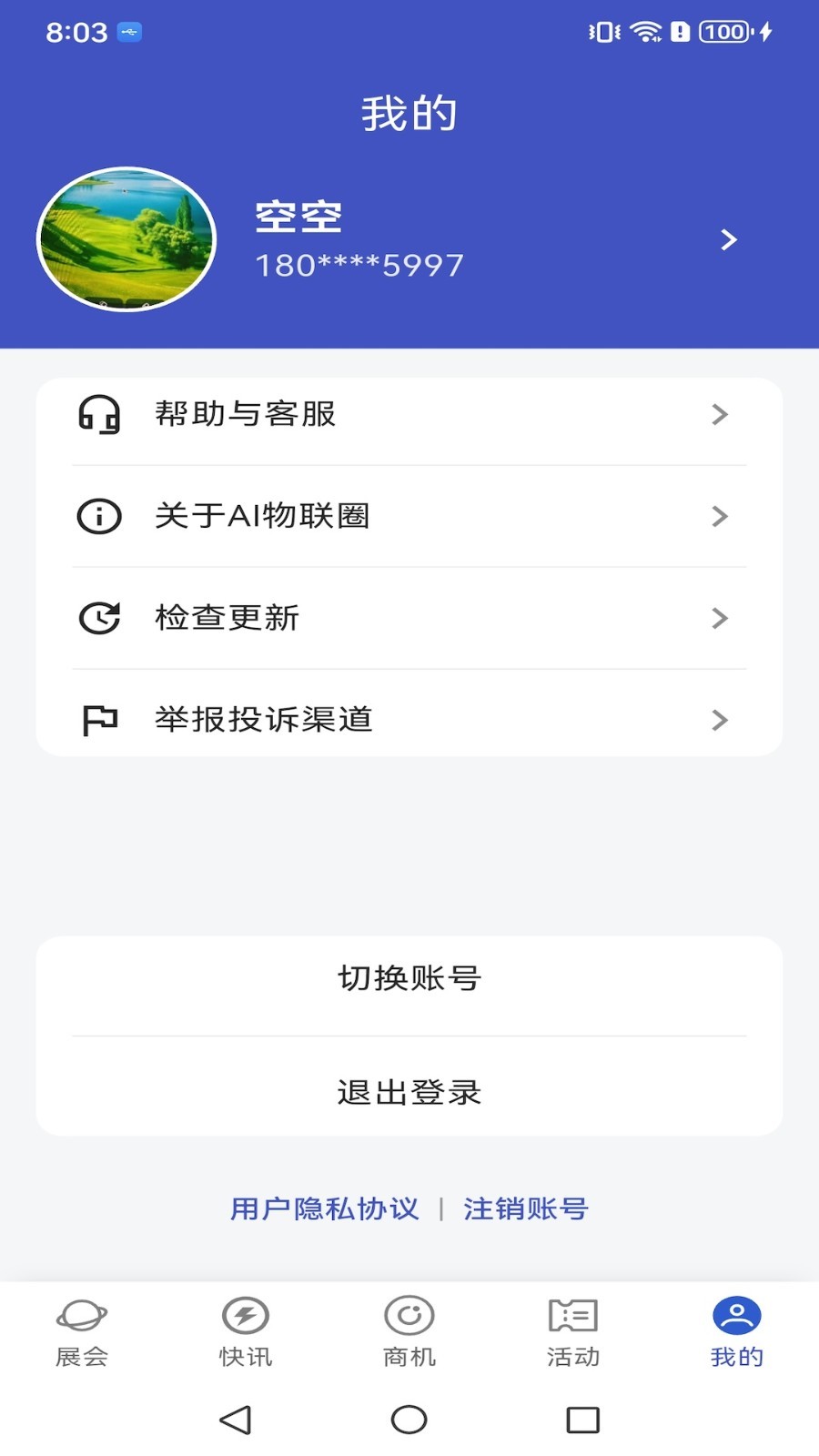This screenshot has width=819, height=1456.
Task: Tap the refresh icon beside 检查更新
Action: pos(98,618)
